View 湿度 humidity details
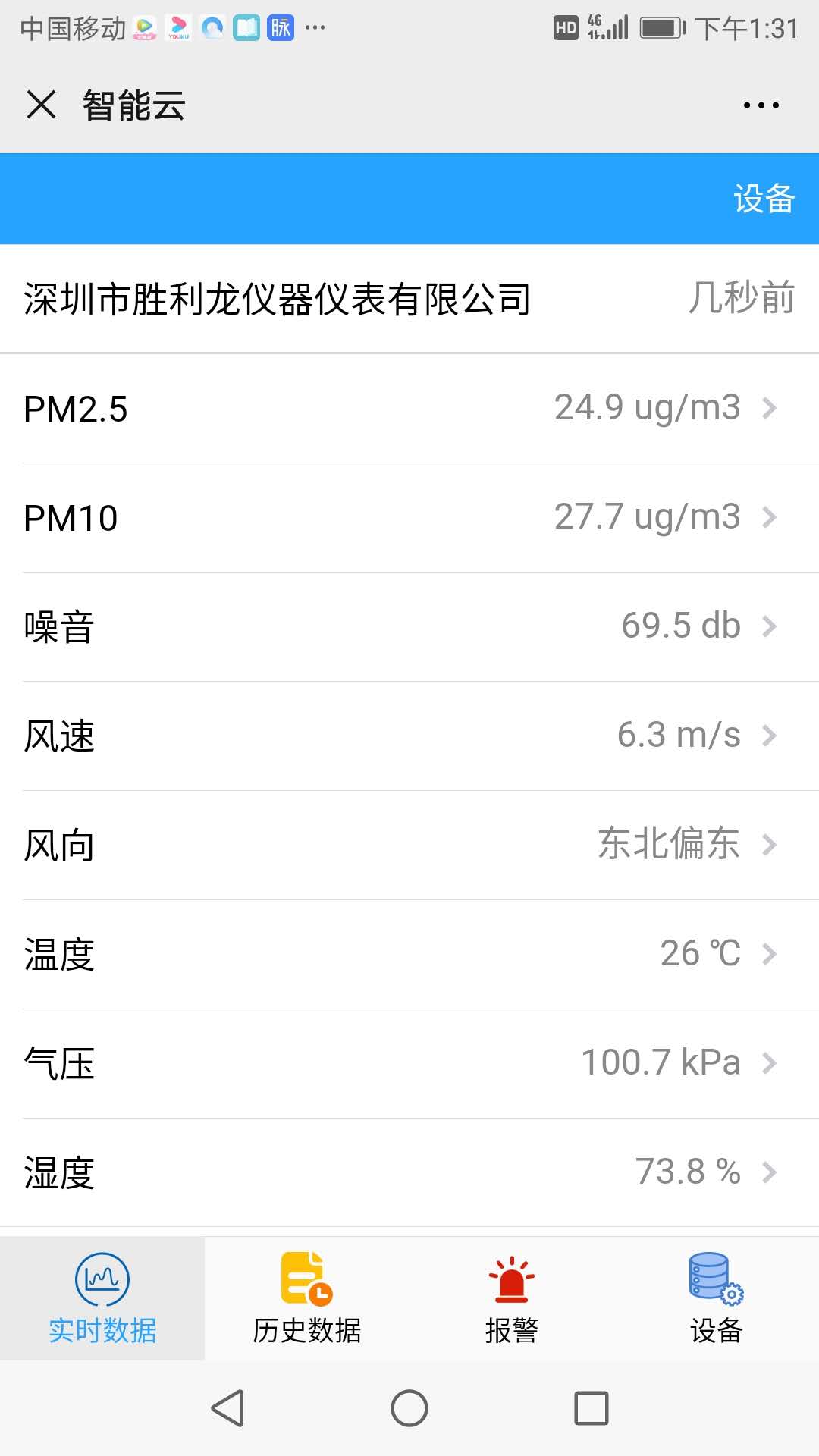 click(409, 1173)
